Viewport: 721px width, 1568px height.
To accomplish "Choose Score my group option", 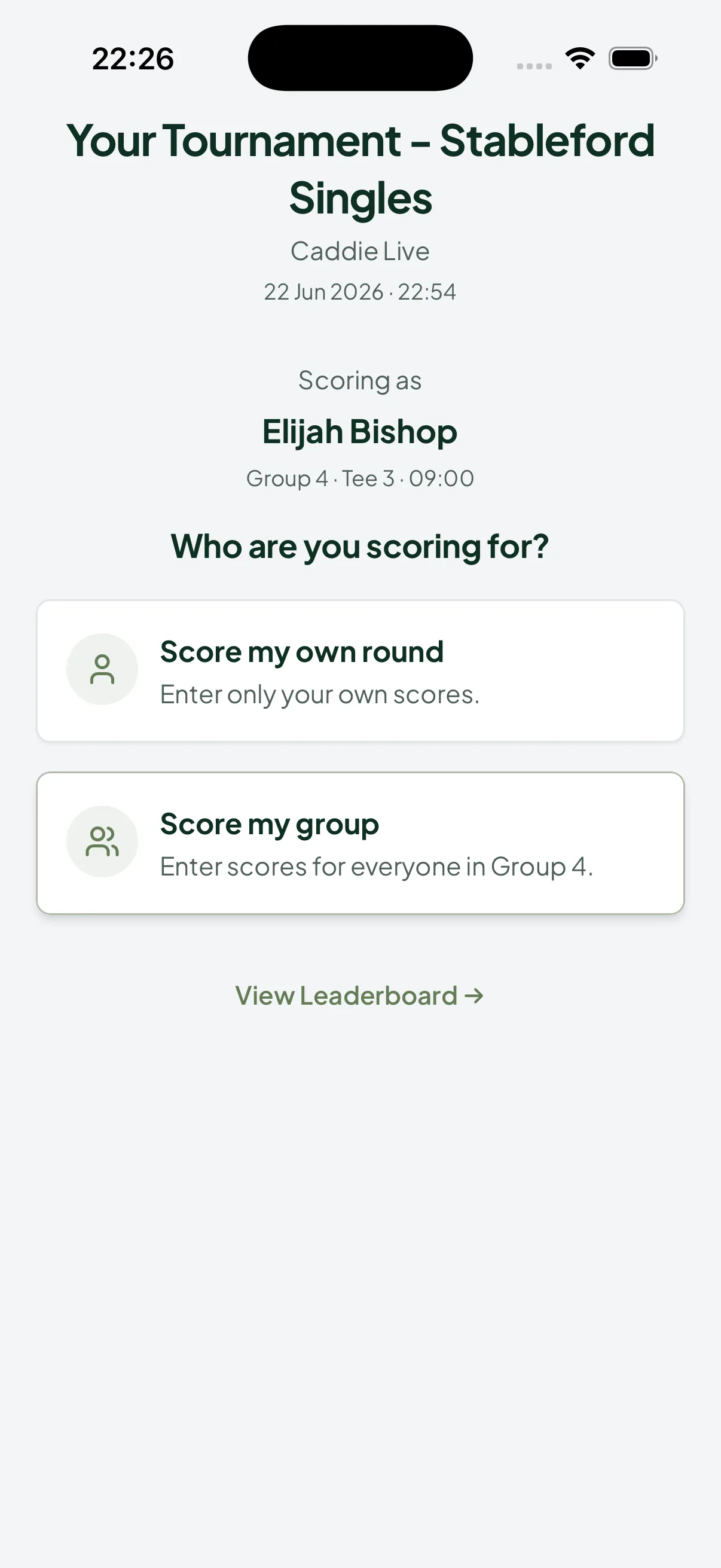I will pos(360,843).
